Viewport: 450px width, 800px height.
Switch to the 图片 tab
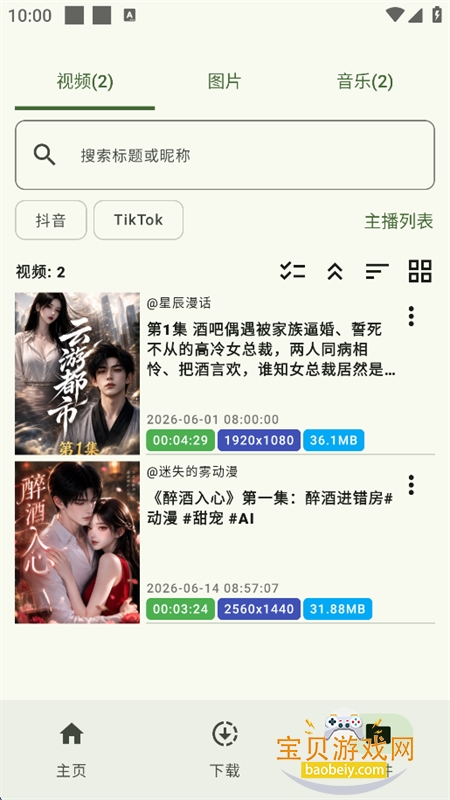point(224,82)
